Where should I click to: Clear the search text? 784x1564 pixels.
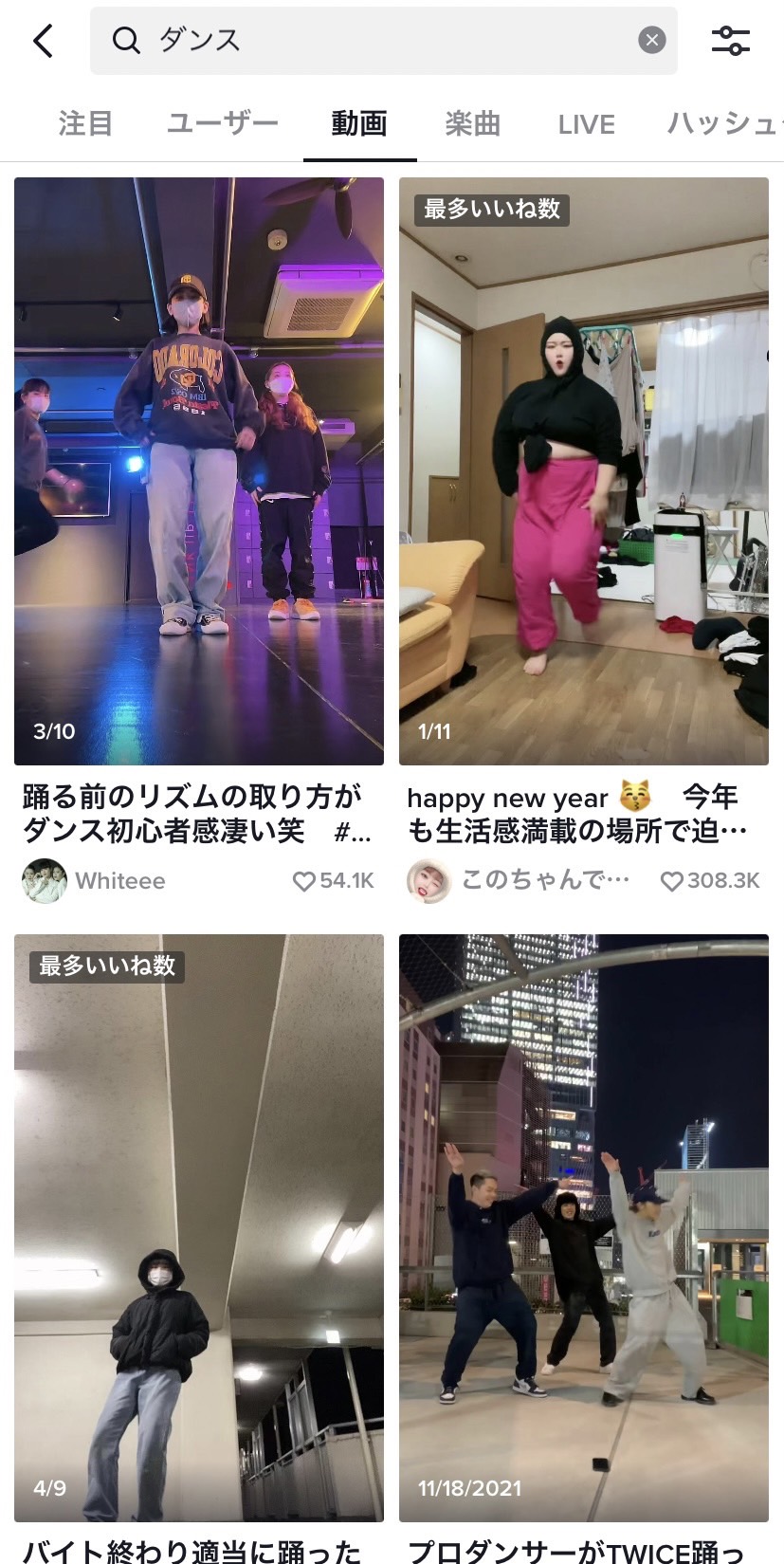point(651,40)
